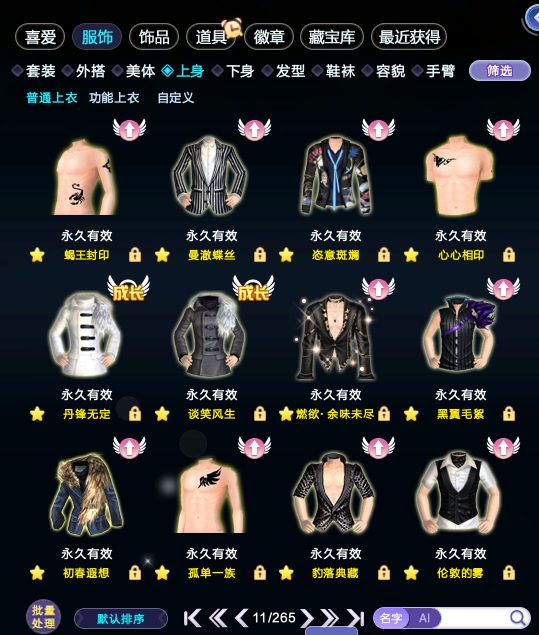Switch to the 饰品 tab
539x635 pixels.
click(x=154, y=37)
